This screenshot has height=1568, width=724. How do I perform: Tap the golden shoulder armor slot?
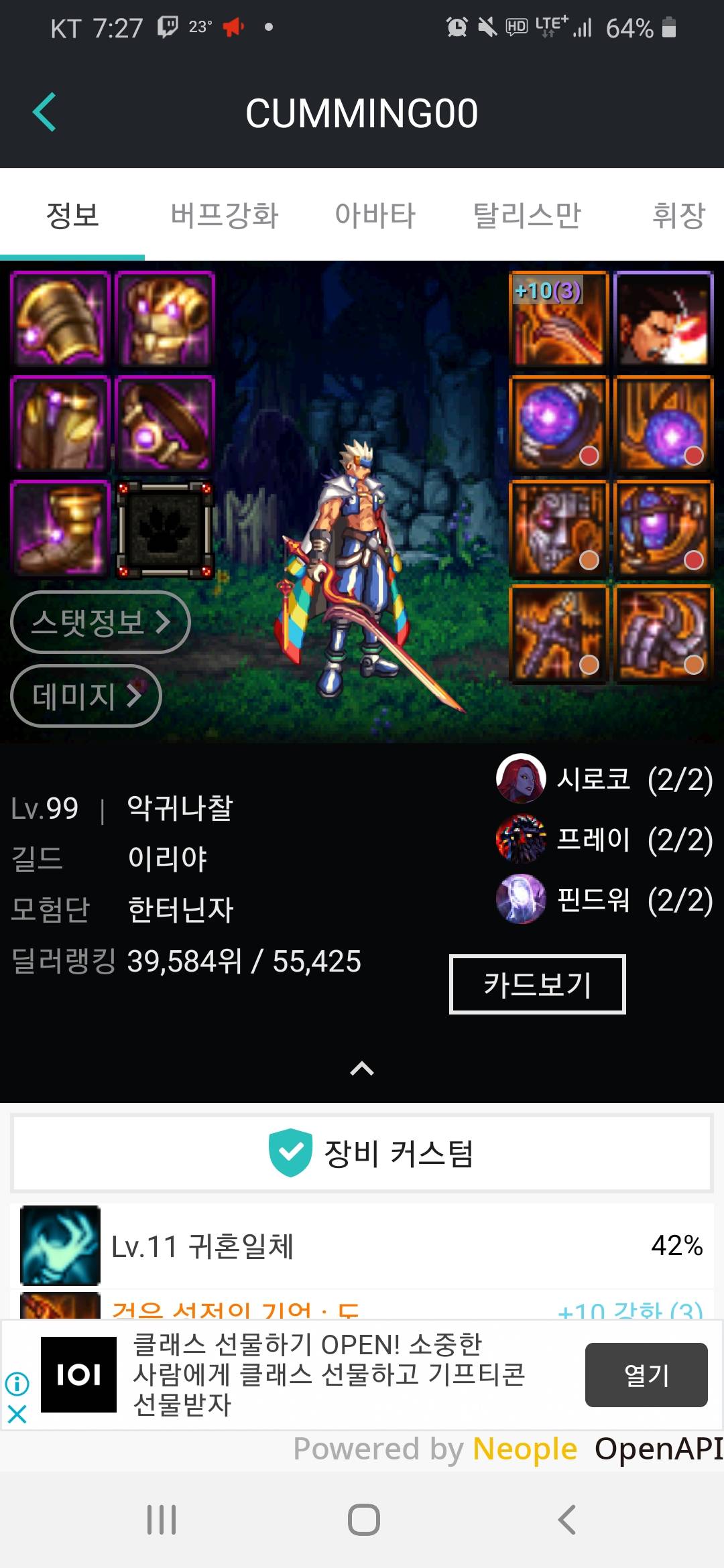[60, 319]
